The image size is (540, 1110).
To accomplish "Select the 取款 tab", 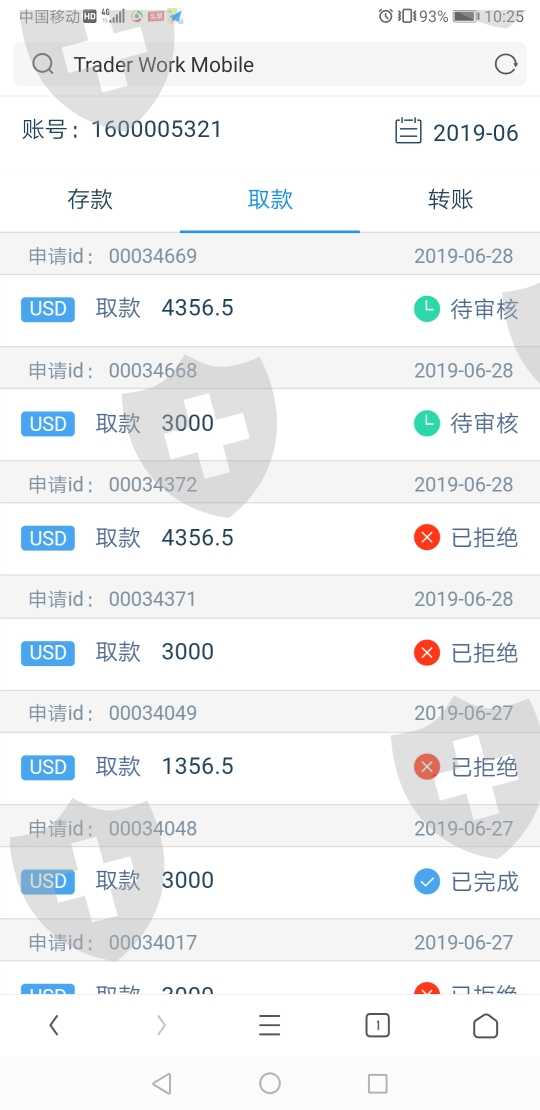I will 270,199.
